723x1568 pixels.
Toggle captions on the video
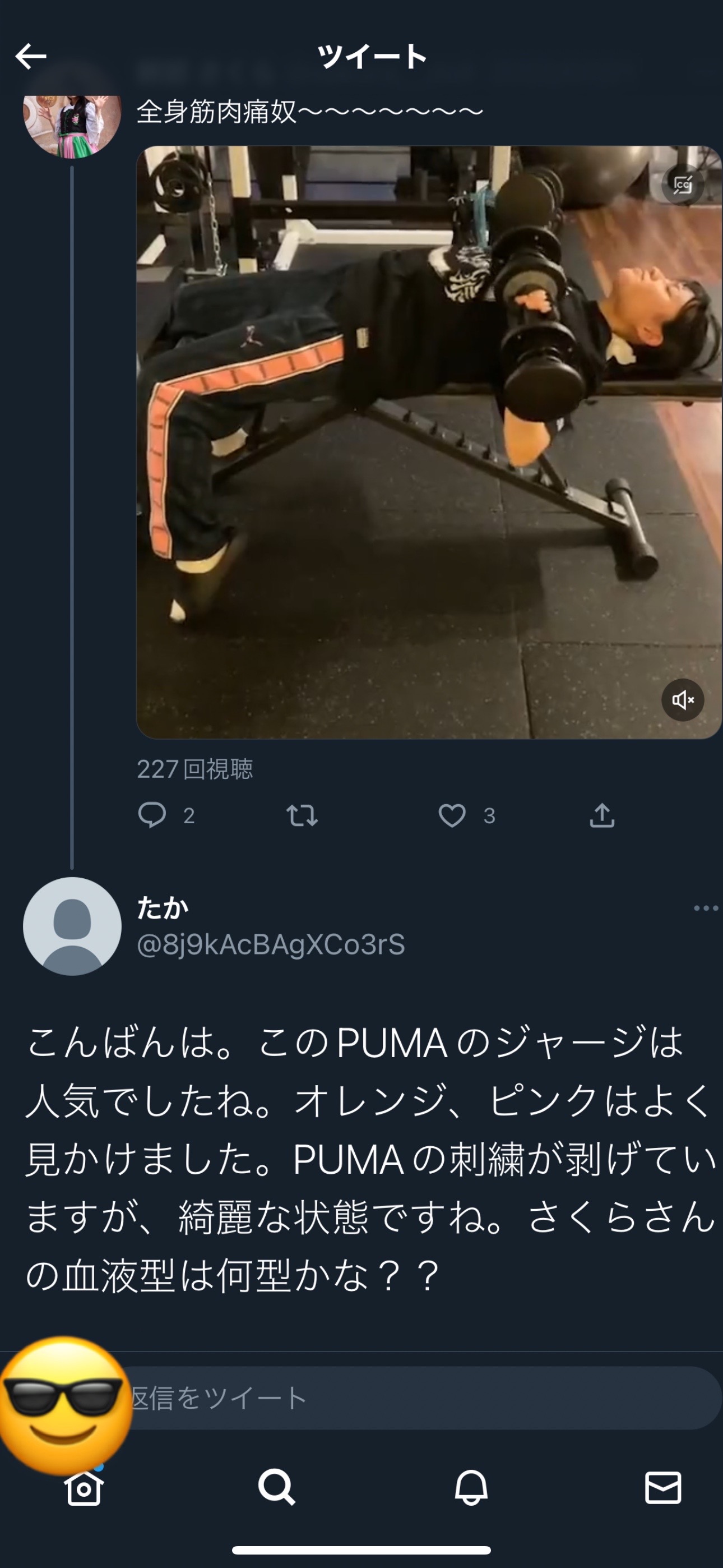(x=682, y=184)
